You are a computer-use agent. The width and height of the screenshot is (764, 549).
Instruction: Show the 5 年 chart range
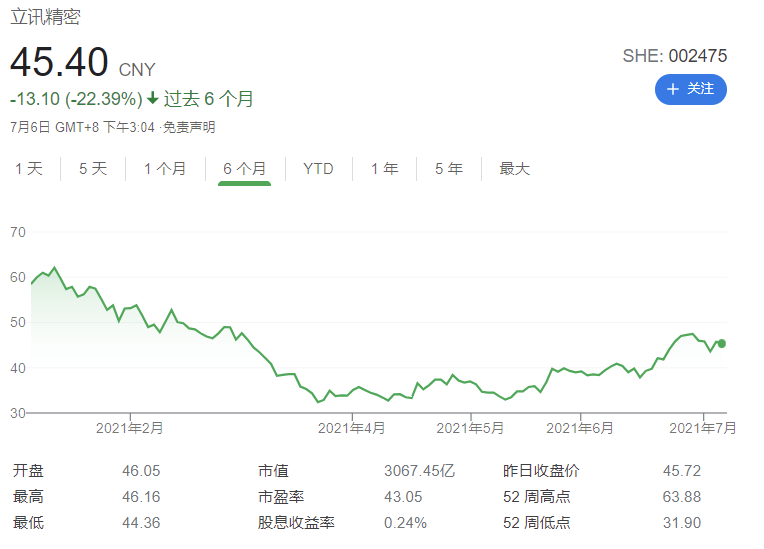(449, 169)
